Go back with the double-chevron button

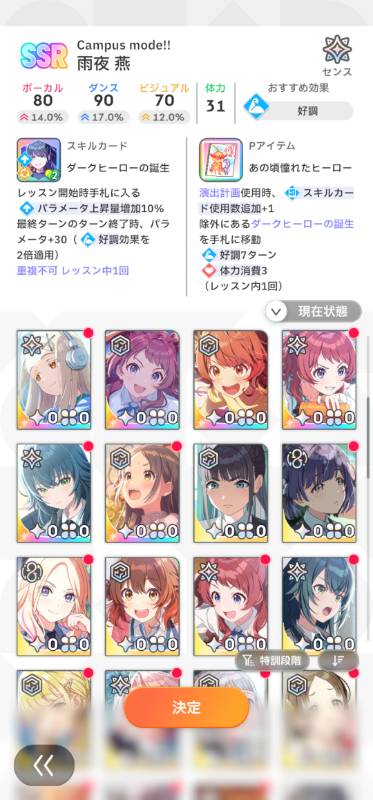tap(44, 765)
